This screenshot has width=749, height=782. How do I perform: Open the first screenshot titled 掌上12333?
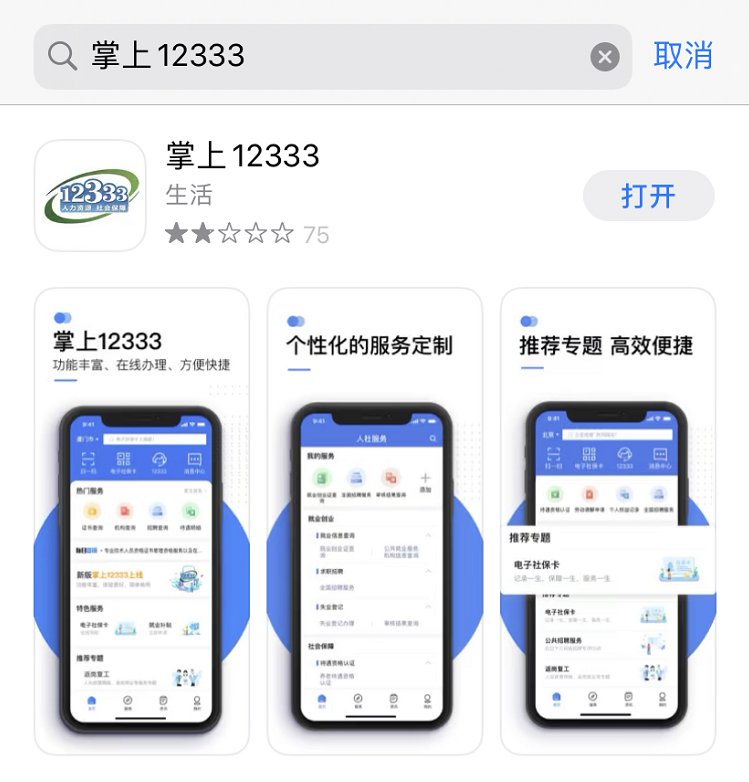click(x=141, y=520)
